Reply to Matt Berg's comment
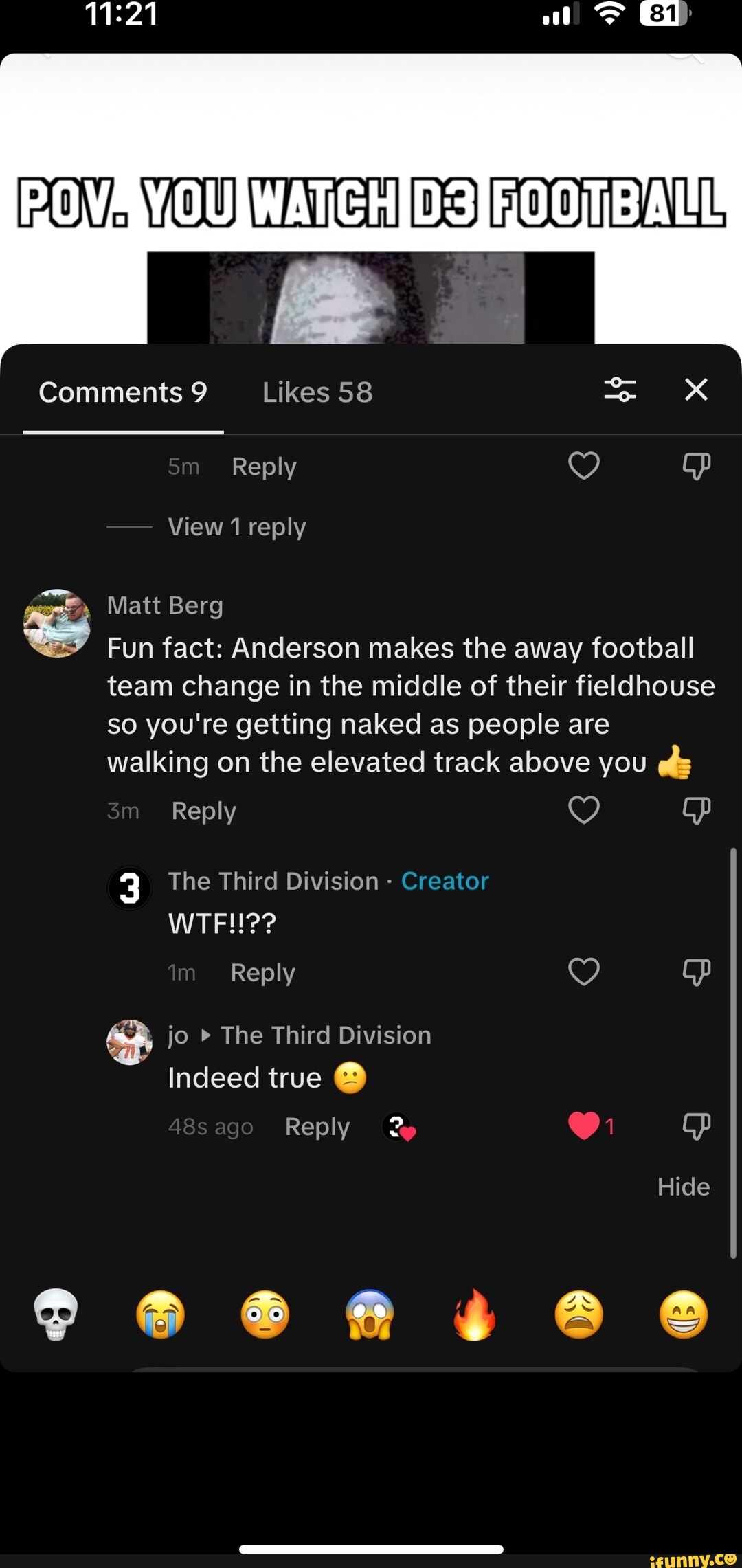 [204, 811]
